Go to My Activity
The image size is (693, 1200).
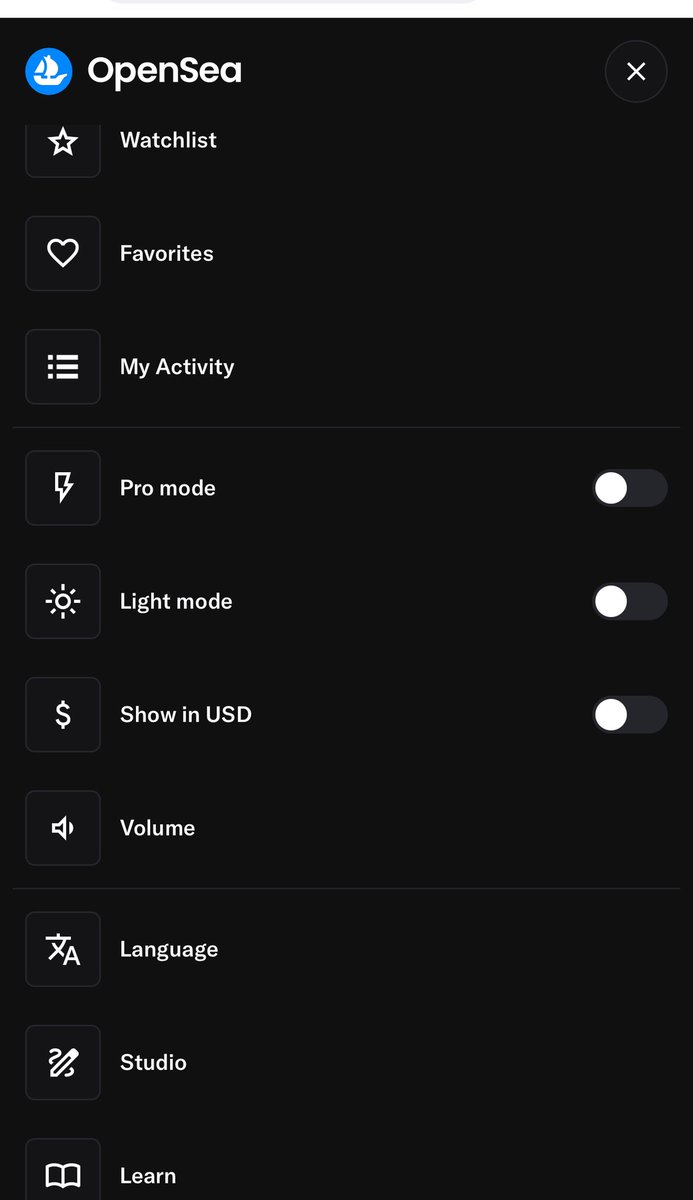[x=346, y=367]
